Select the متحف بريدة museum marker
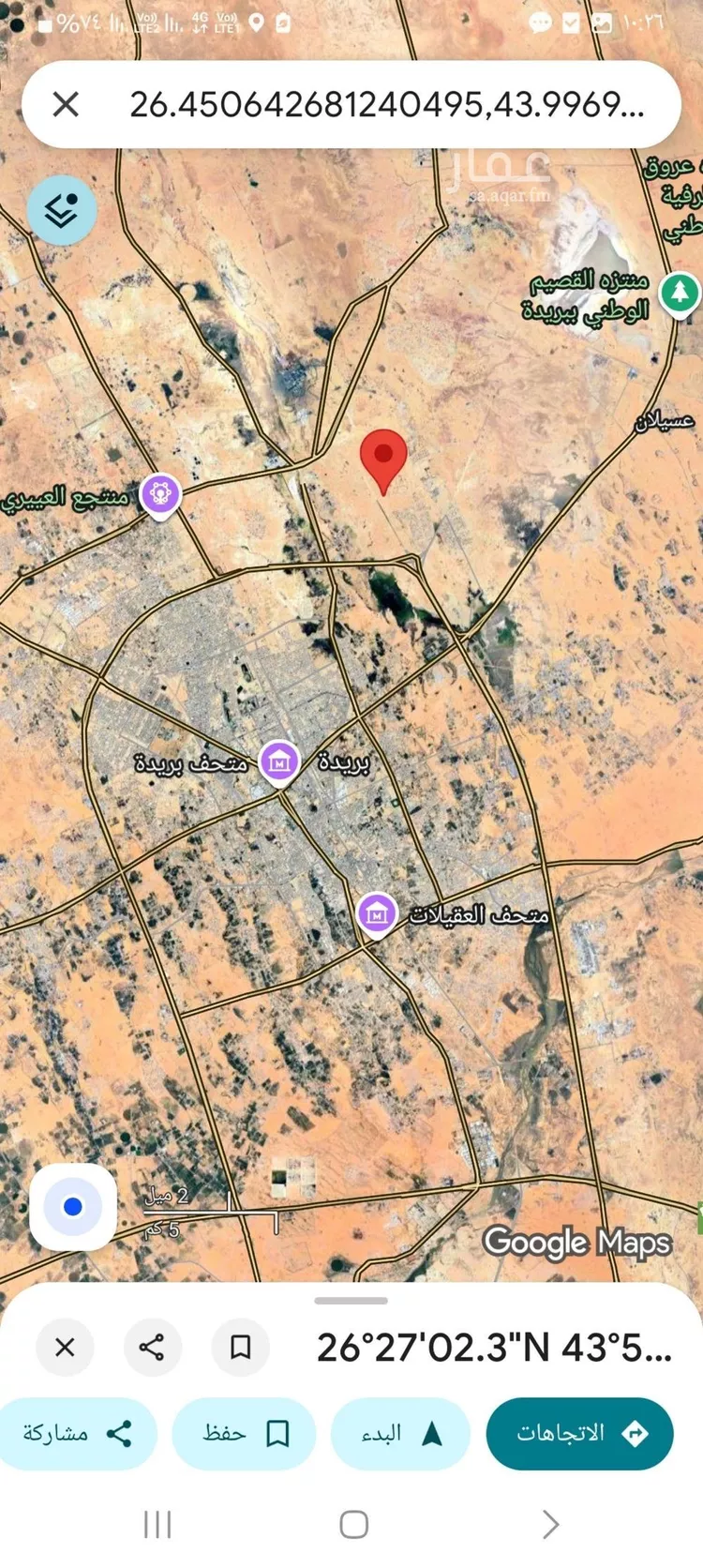703x1568 pixels. point(280,761)
